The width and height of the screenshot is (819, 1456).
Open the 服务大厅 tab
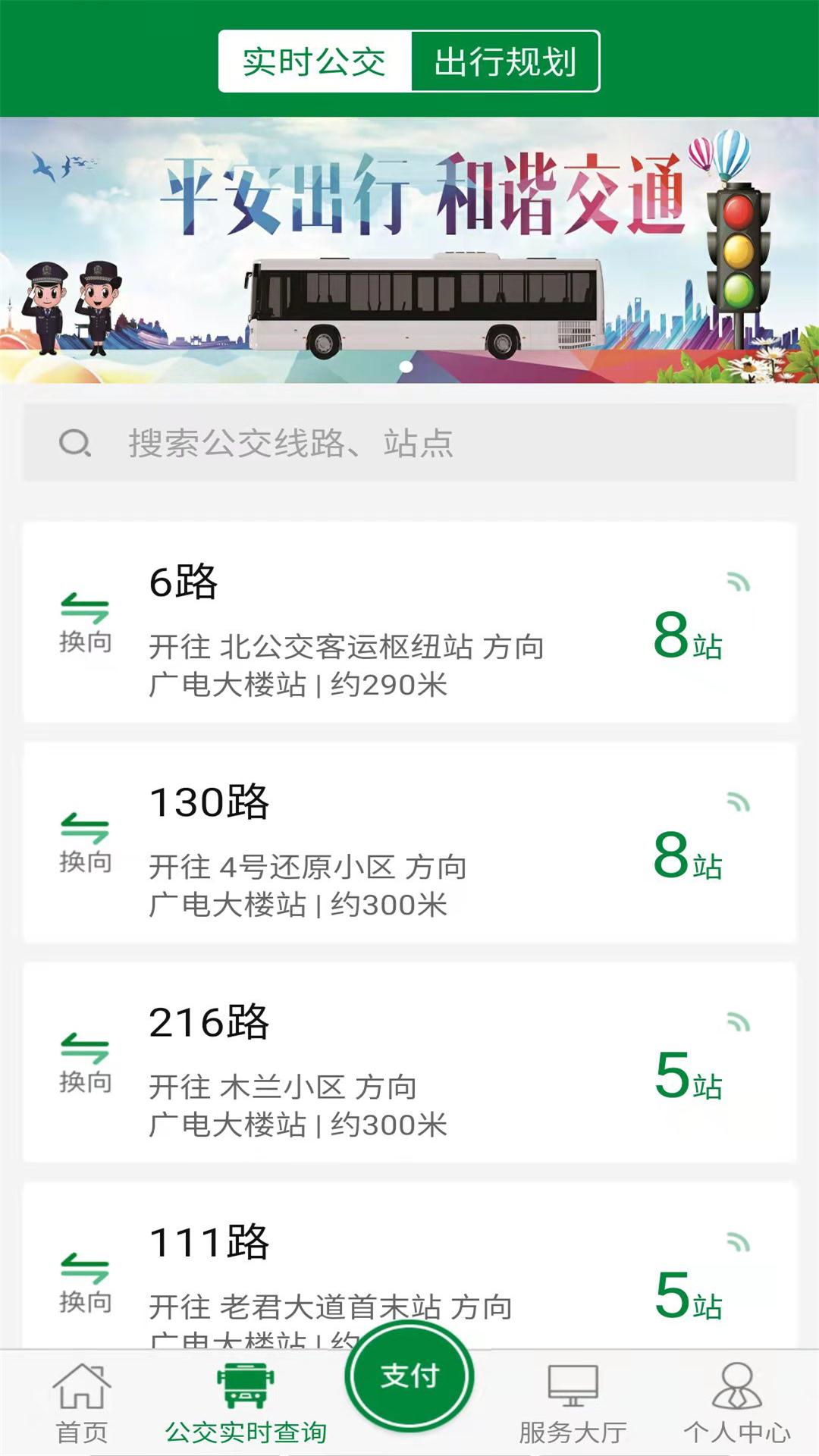tap(573, 1404)
